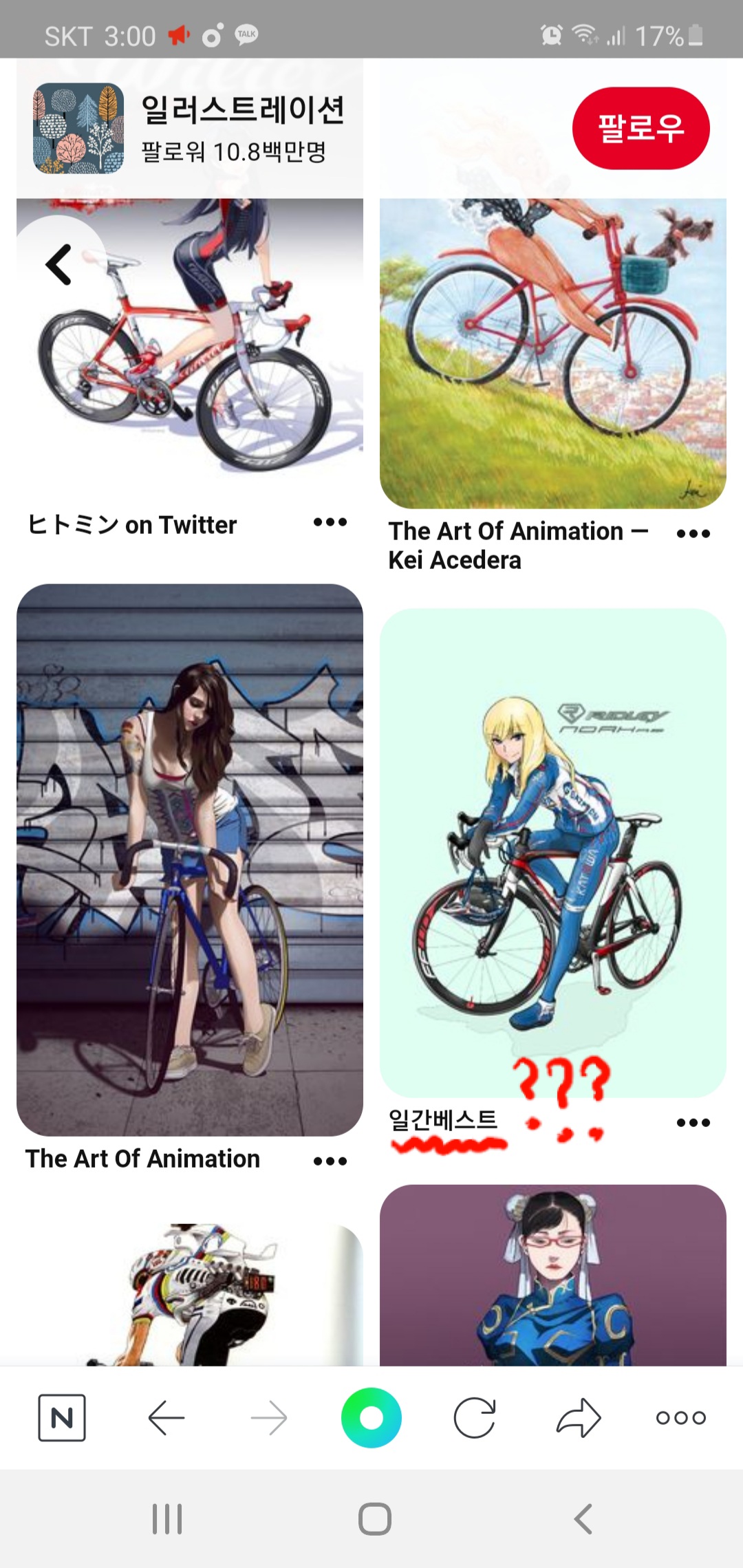Go back with the round arrow button
The image size is (743, 1568).
pyautogui.click(x=60, y=264)
